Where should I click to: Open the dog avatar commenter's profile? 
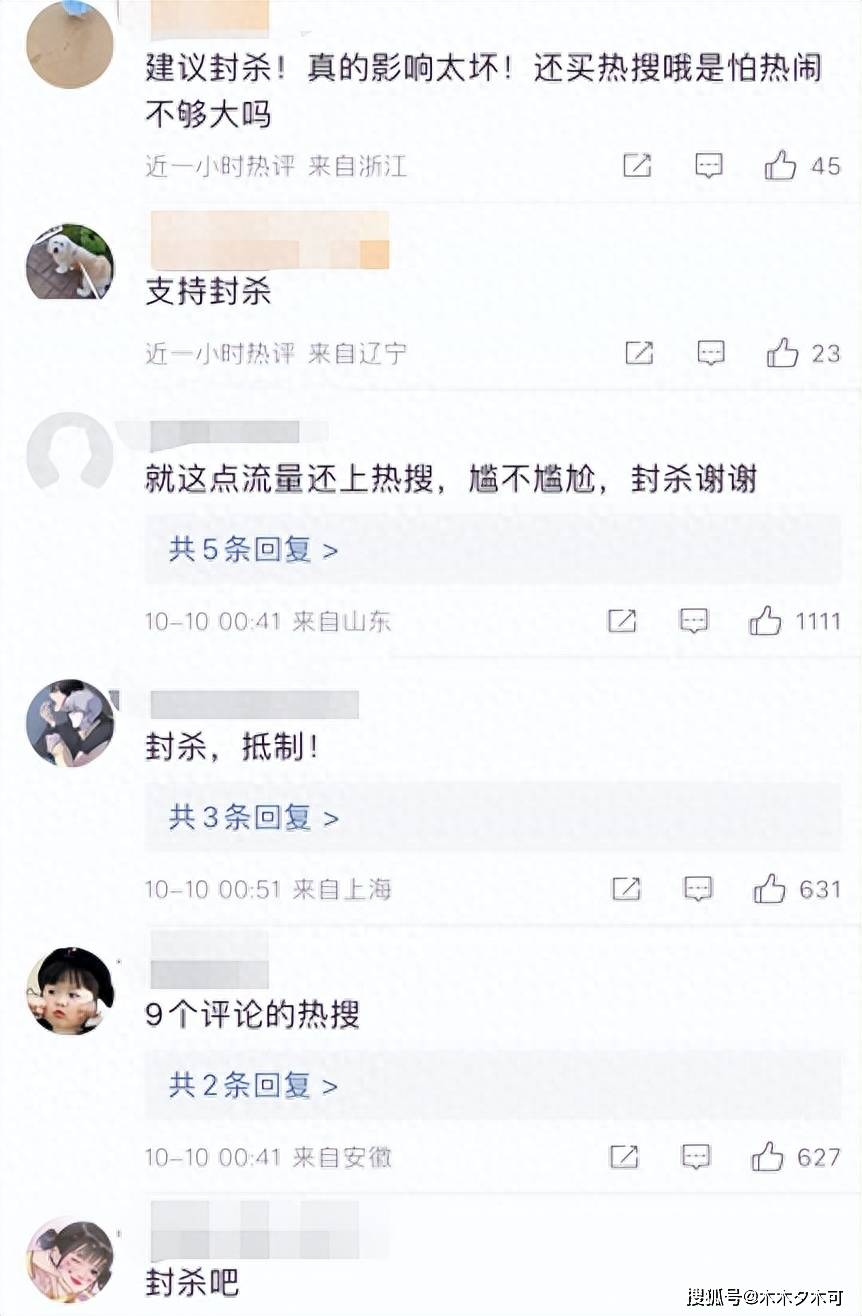click(x=69, y=262)
